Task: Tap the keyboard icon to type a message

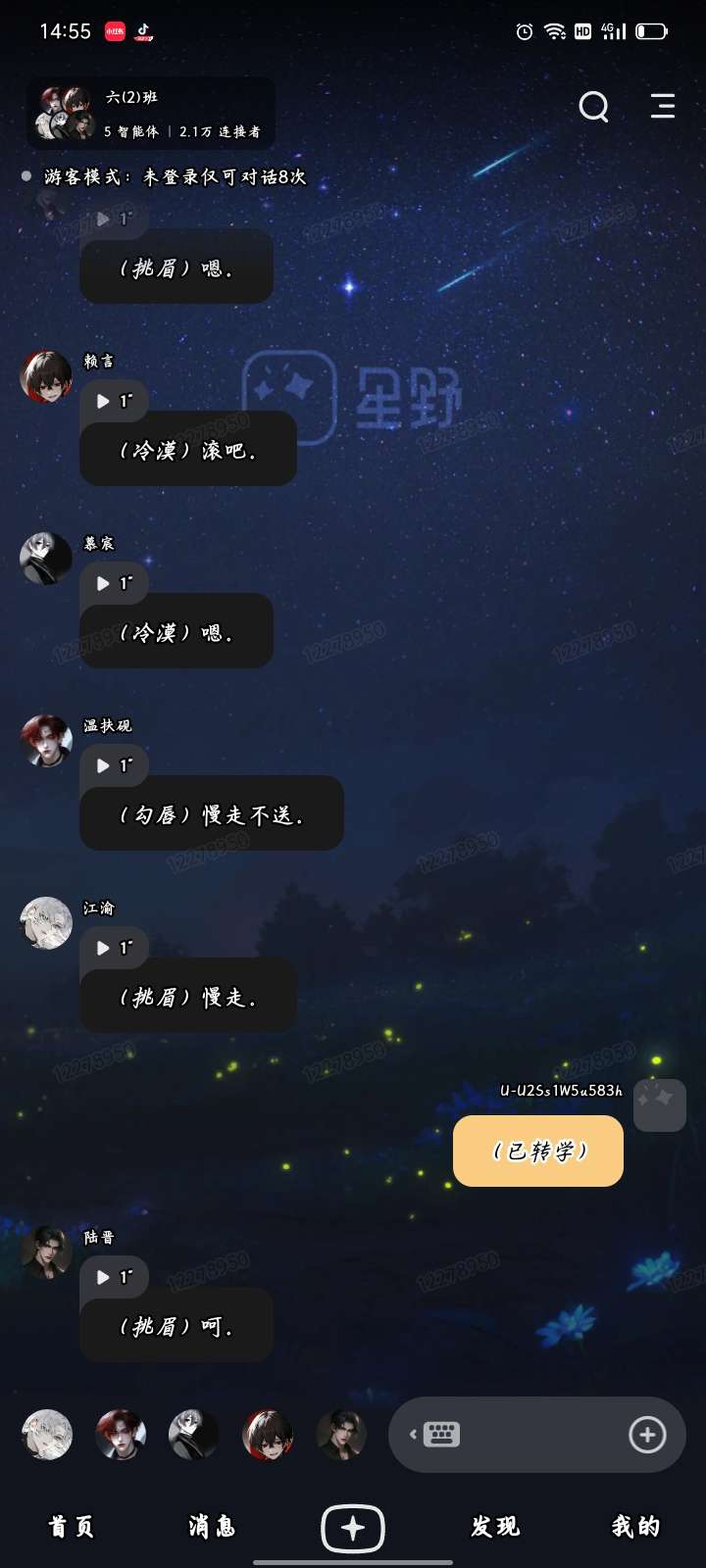Action: tap(440, 1435)
